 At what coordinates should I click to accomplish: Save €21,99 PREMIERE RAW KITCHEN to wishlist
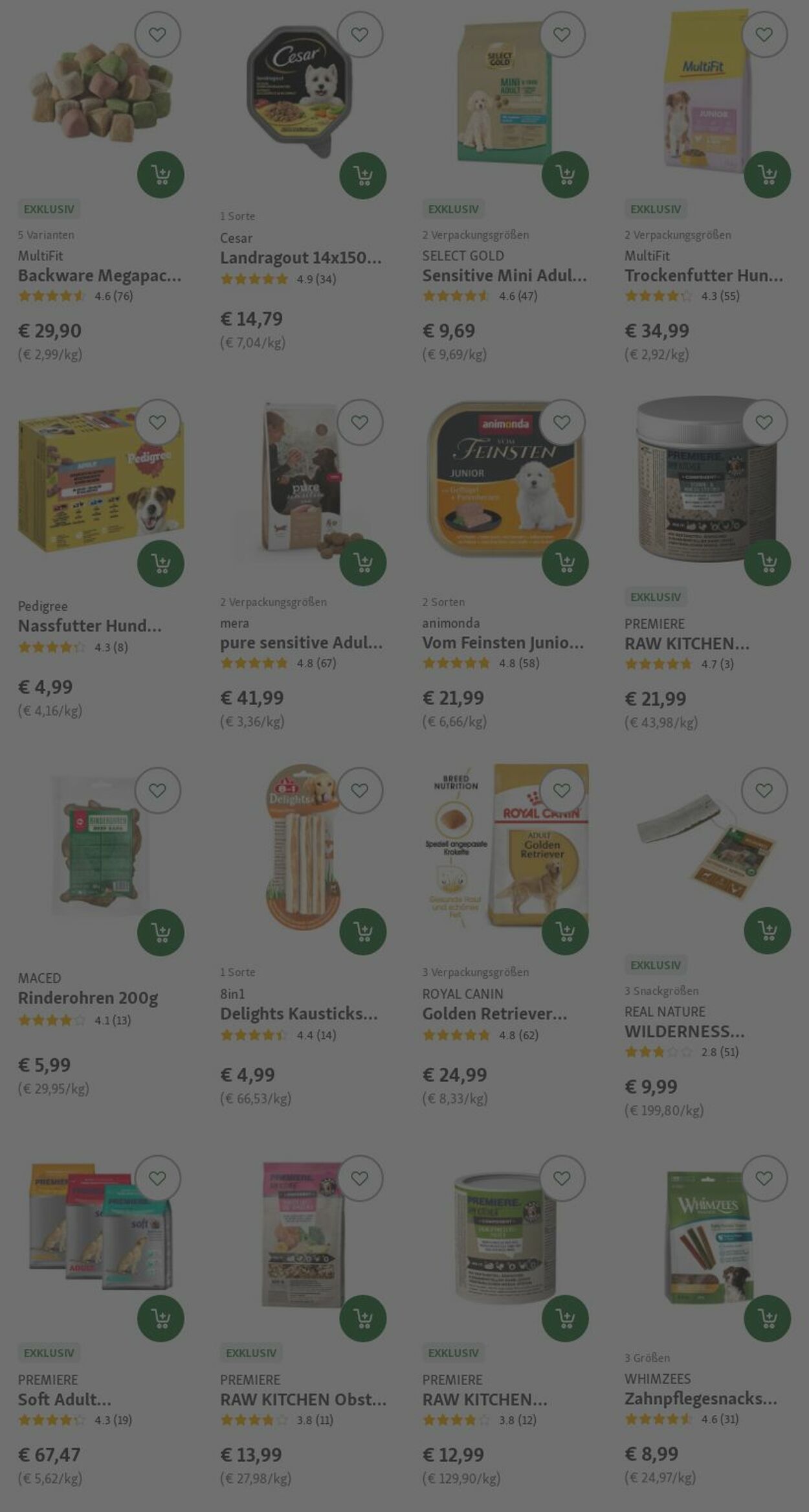tap(764, 422)
